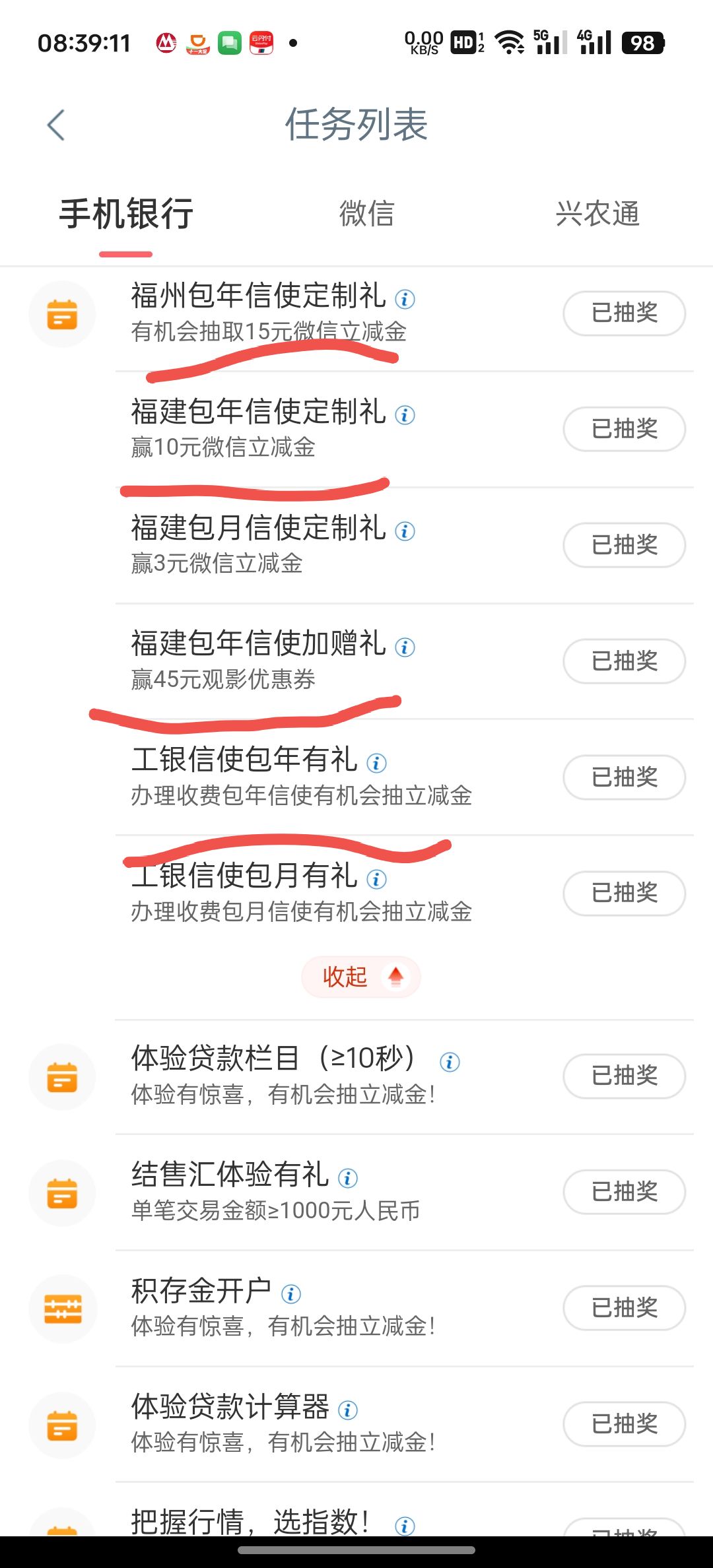This screenshot has height=1568, width=713.
Task: Show info for 积存金开户
Action: pyautogui.click(x=291, y=1293)
